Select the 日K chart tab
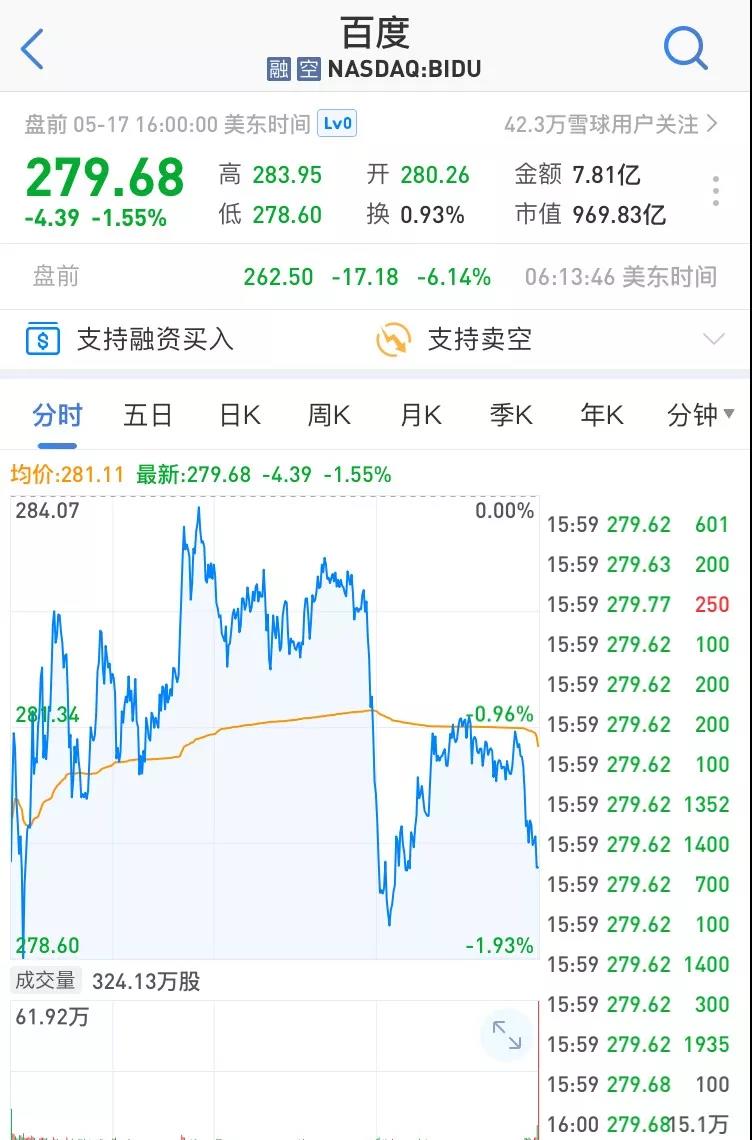Screen dimensions: 752x1140 [x=239, y=415]
